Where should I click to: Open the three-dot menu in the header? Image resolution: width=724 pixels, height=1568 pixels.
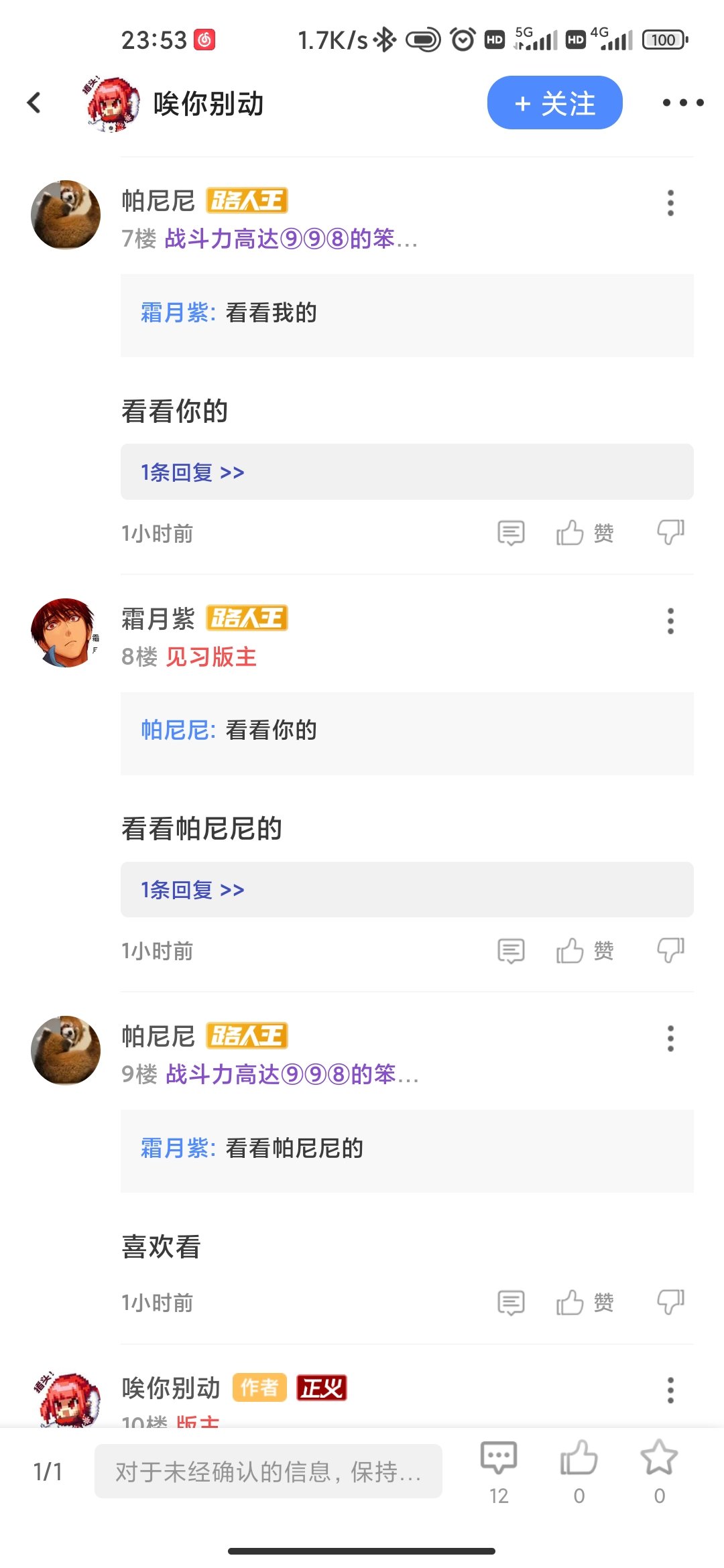(x=682, y=103)
